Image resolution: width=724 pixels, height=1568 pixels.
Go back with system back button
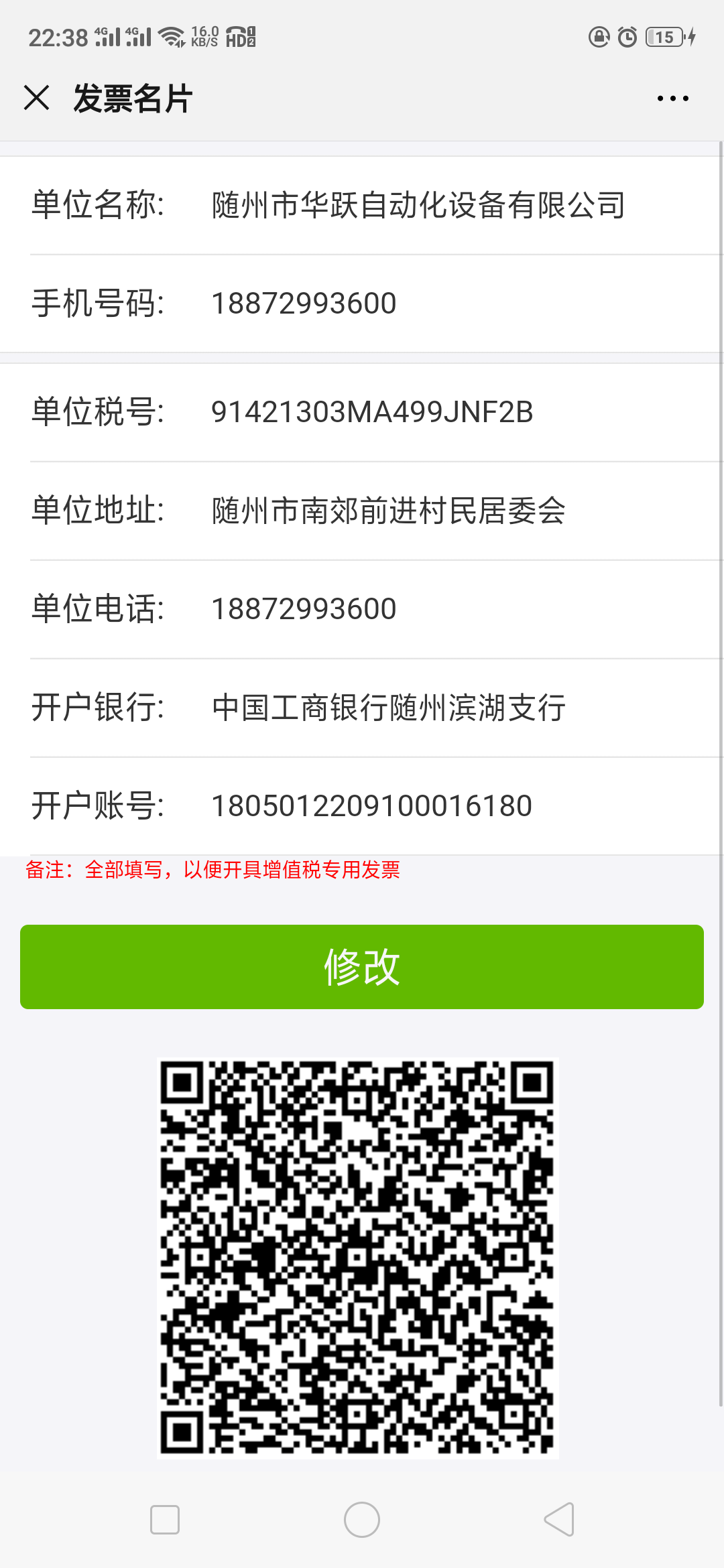click(559, 1519)
